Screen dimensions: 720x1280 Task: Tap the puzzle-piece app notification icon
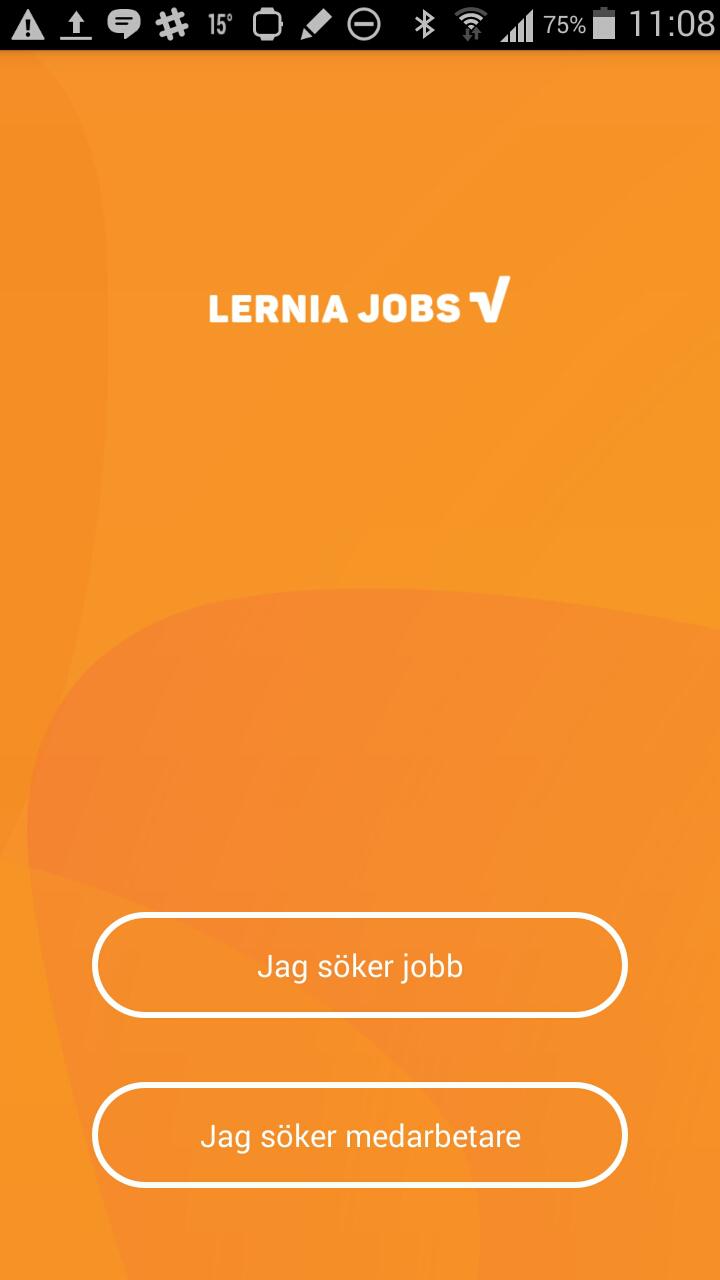click(x=172, y=24)
